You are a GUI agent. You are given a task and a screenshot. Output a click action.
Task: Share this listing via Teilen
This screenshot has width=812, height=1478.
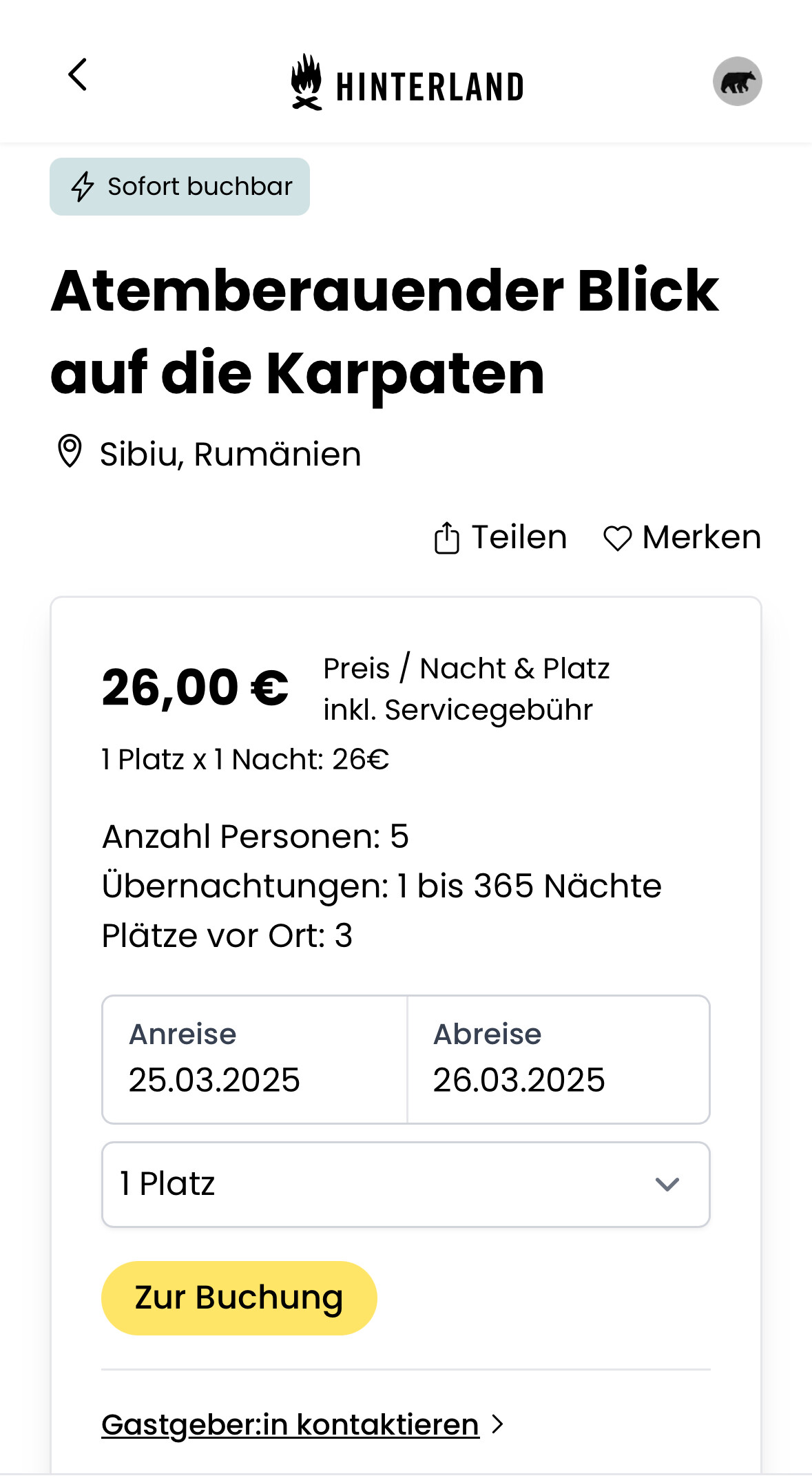pyautogui.click(x=501, y=537)
